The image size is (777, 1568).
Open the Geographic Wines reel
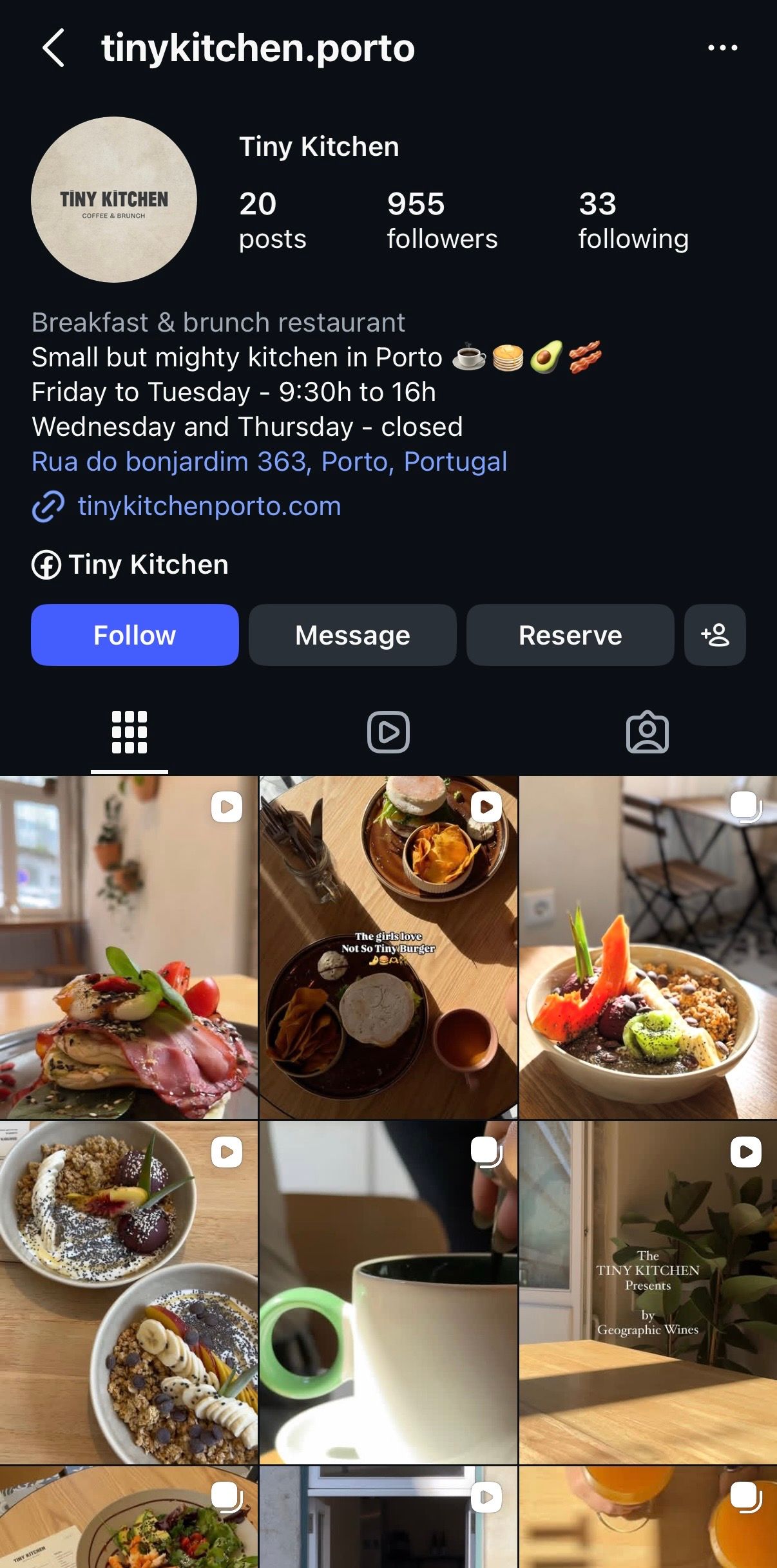point(647,1292)
